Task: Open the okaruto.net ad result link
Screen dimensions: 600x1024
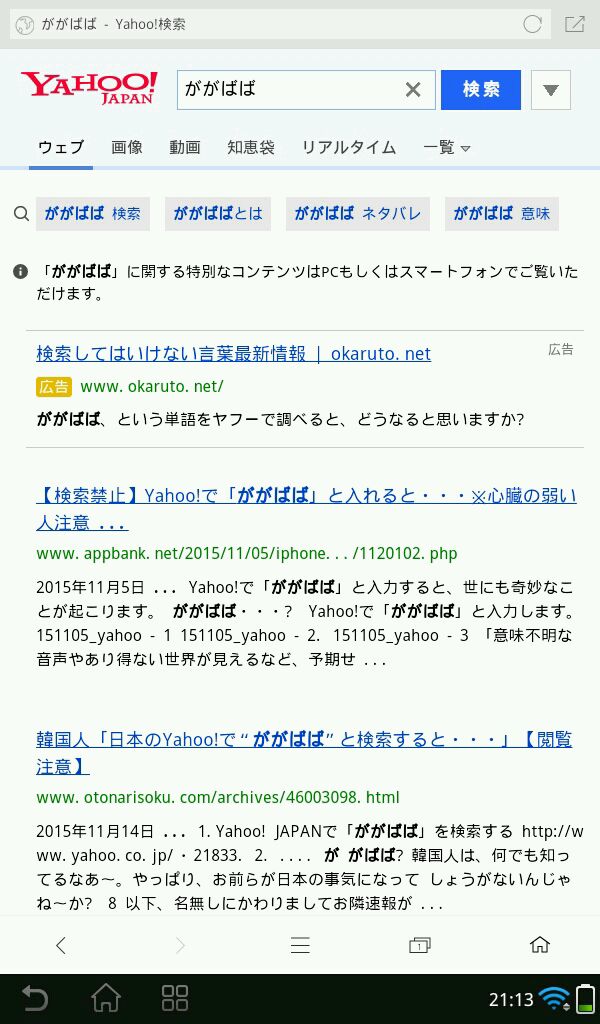Action: (x=233, y=354)
